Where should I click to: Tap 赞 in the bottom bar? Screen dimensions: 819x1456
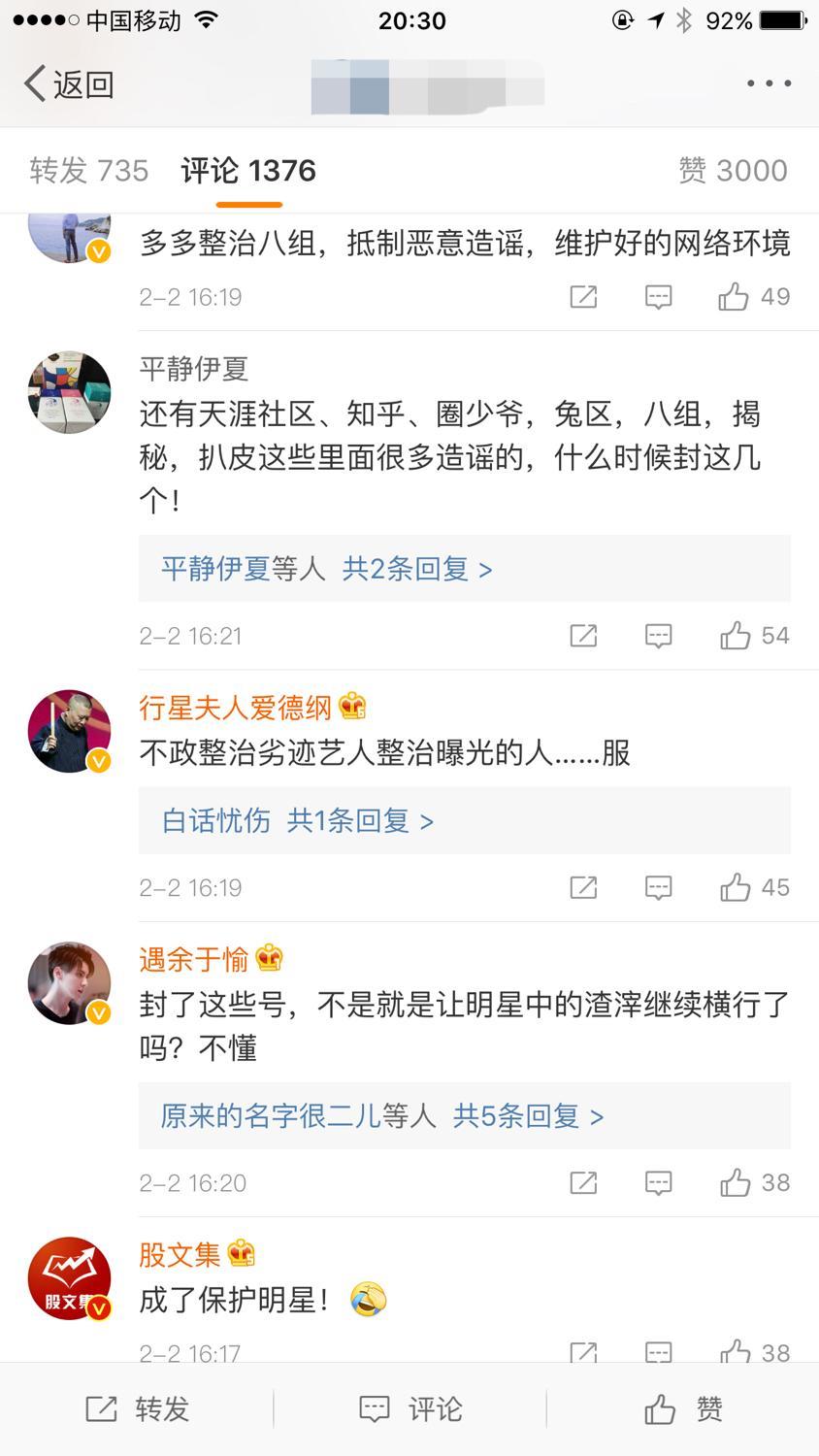(x=683, y=1409)
